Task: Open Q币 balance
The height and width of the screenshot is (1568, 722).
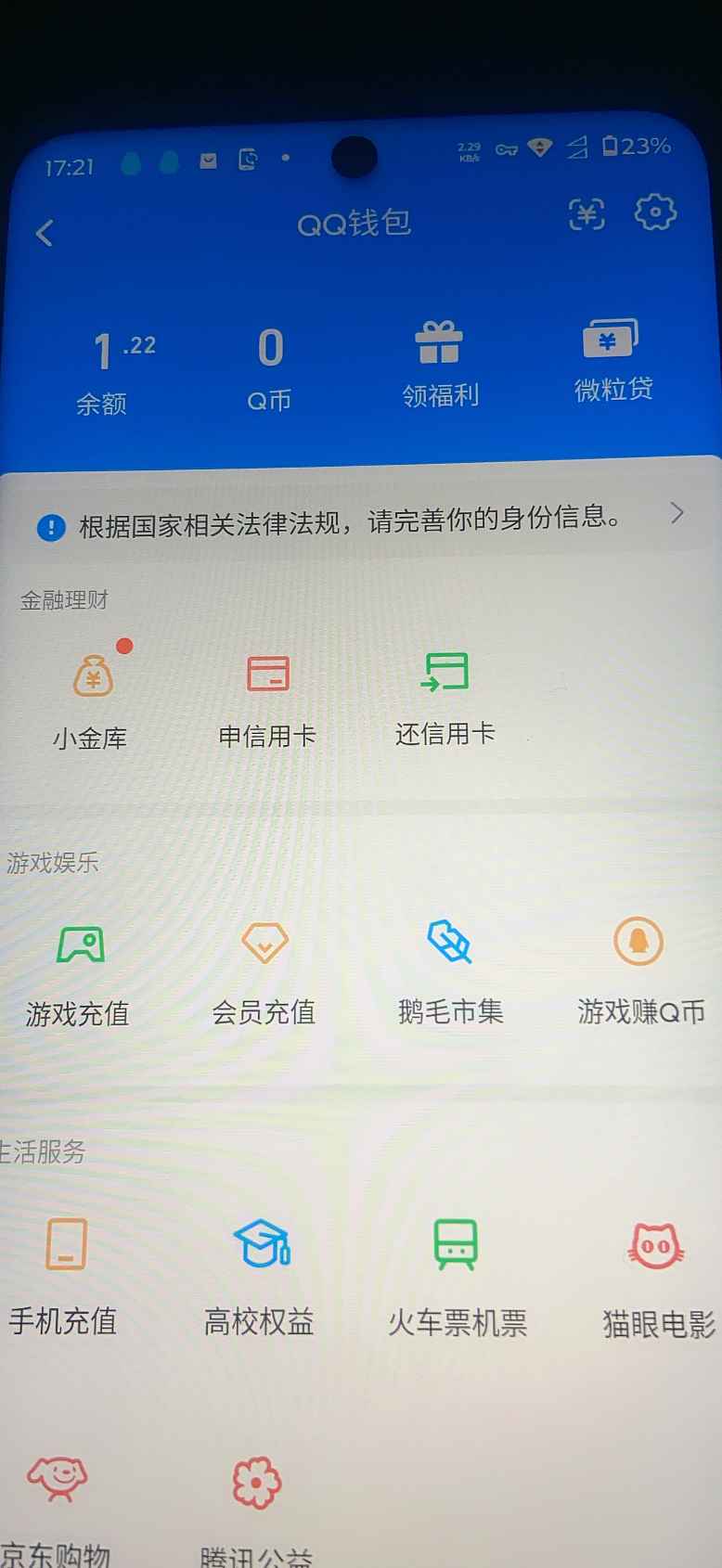Action: [x=270, y=369]
